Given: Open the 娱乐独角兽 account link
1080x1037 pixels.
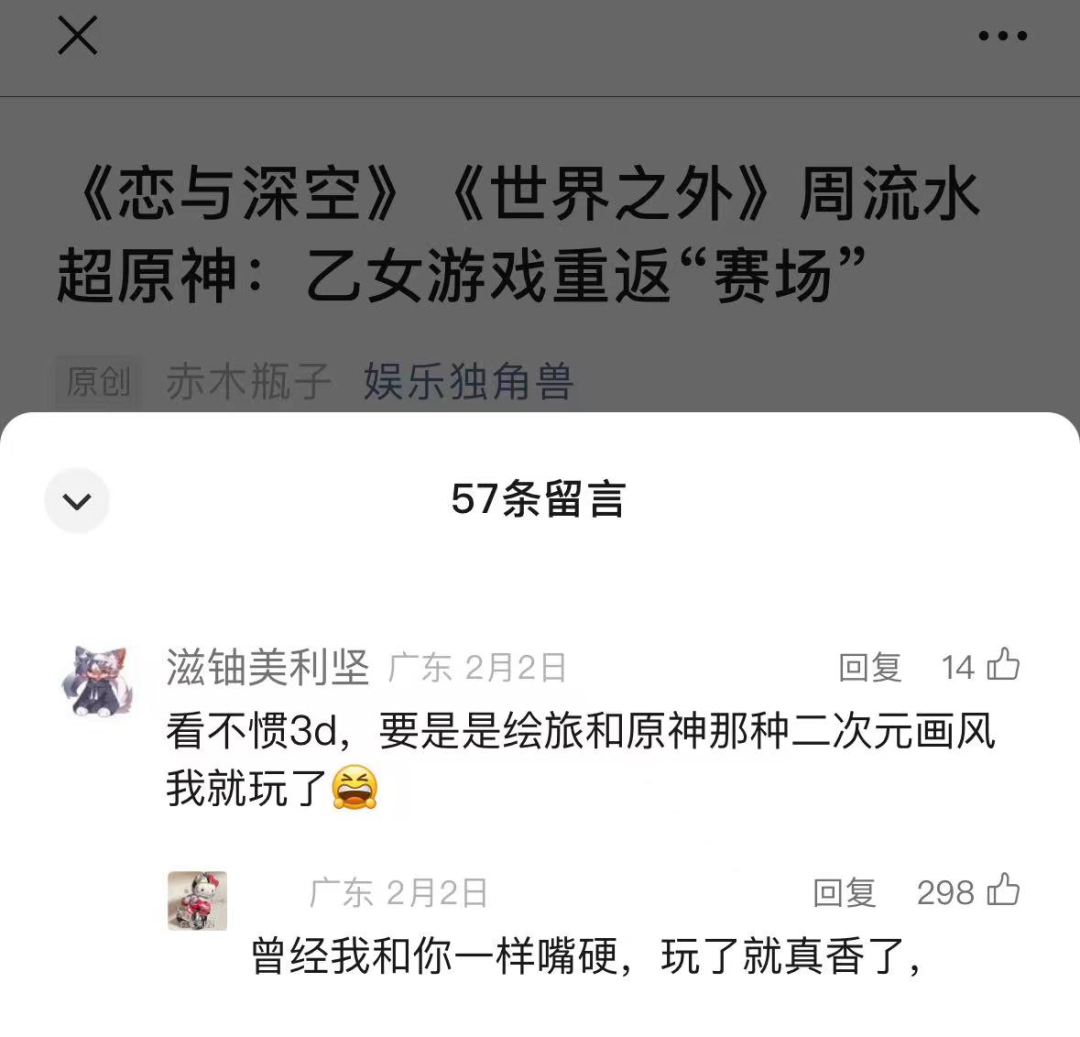Looking at the screenshot, I should click(468, 382).
